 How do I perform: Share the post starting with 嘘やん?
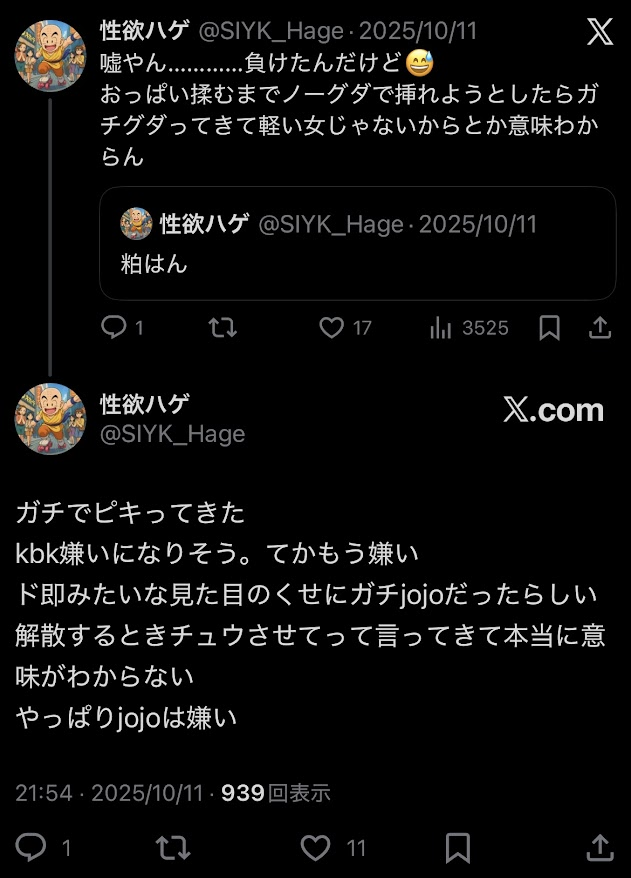click(600, 328)
